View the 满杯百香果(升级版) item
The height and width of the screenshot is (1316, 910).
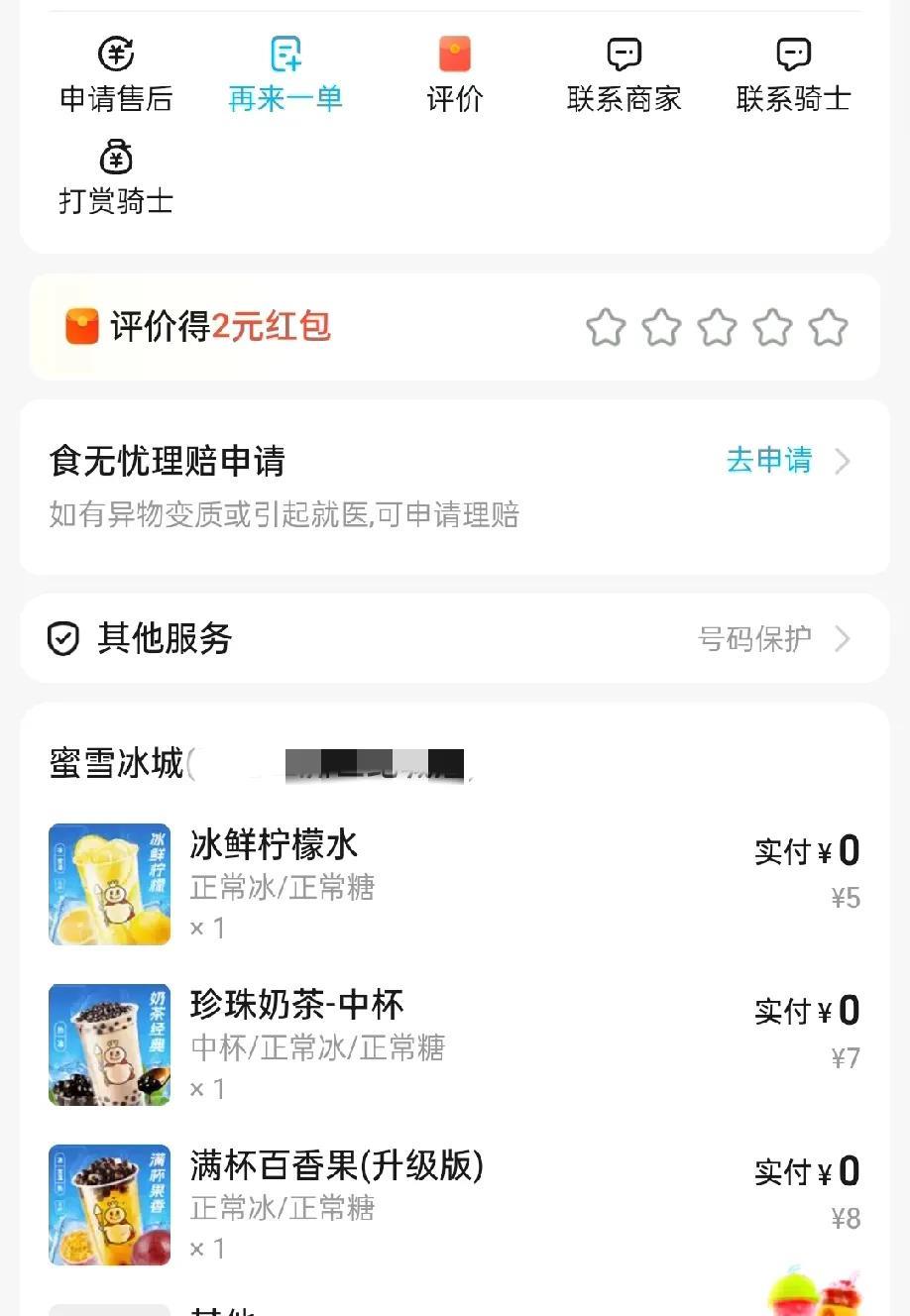336,1166
